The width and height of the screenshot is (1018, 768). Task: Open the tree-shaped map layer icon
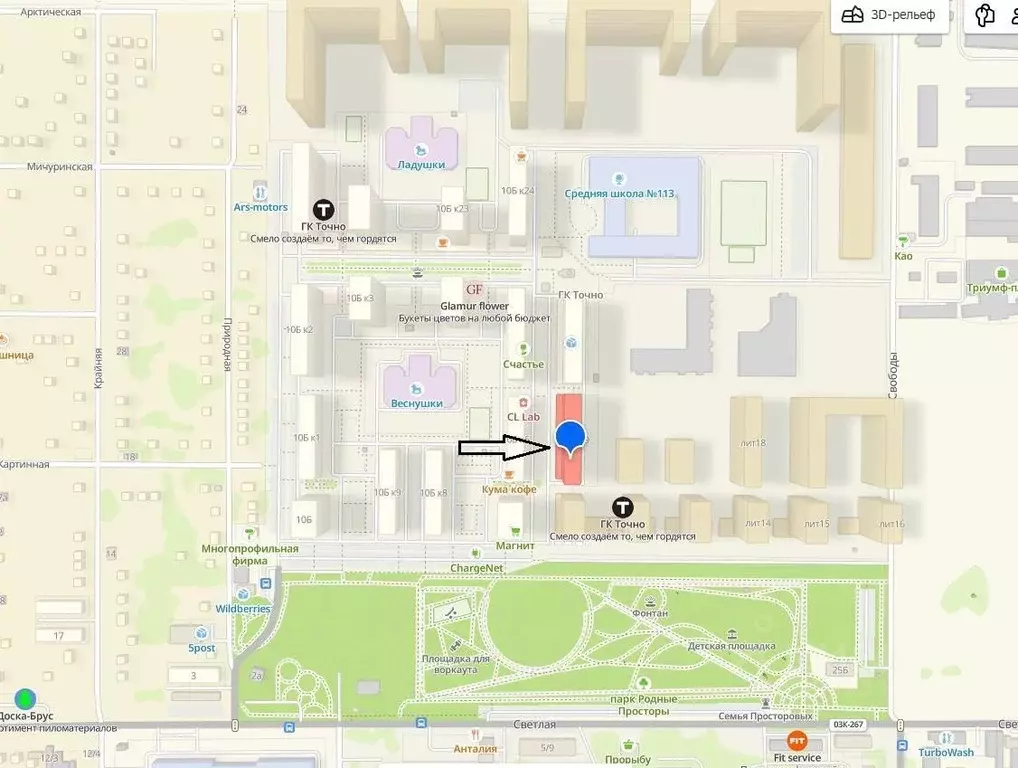pos(986,15)
